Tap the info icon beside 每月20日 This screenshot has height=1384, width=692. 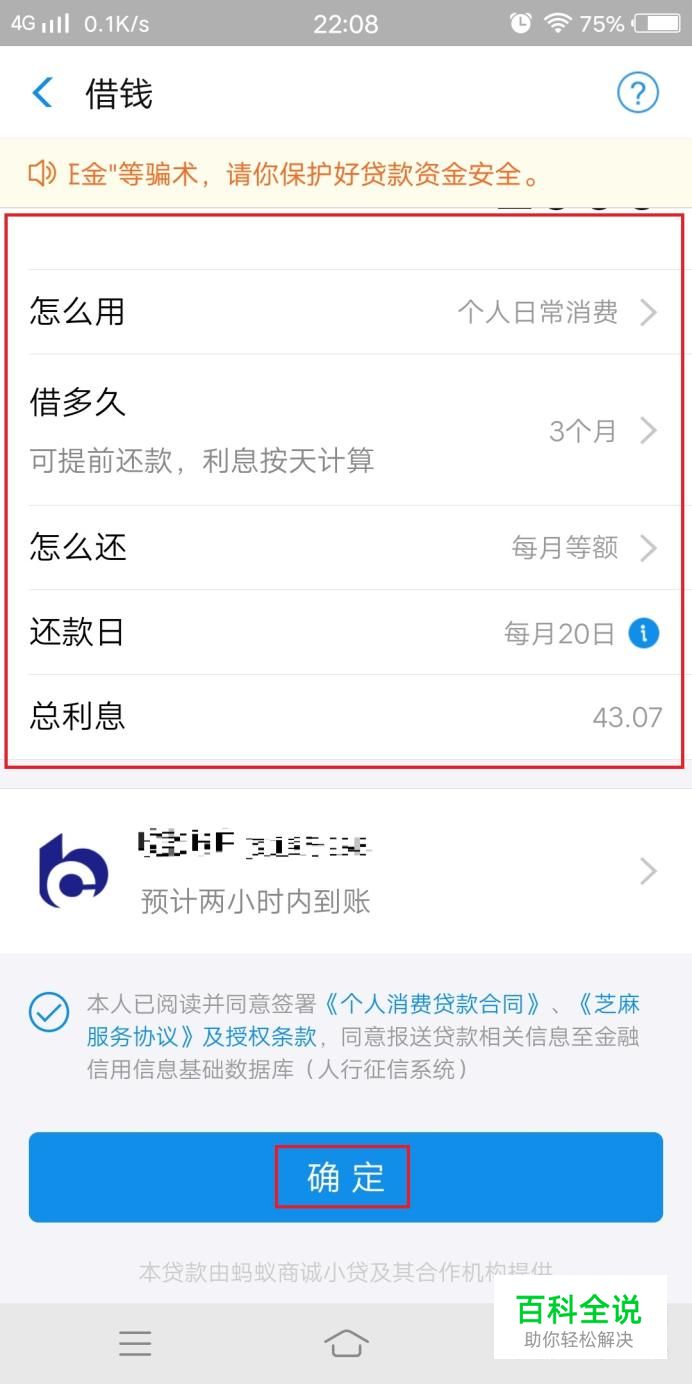point(644,633)
